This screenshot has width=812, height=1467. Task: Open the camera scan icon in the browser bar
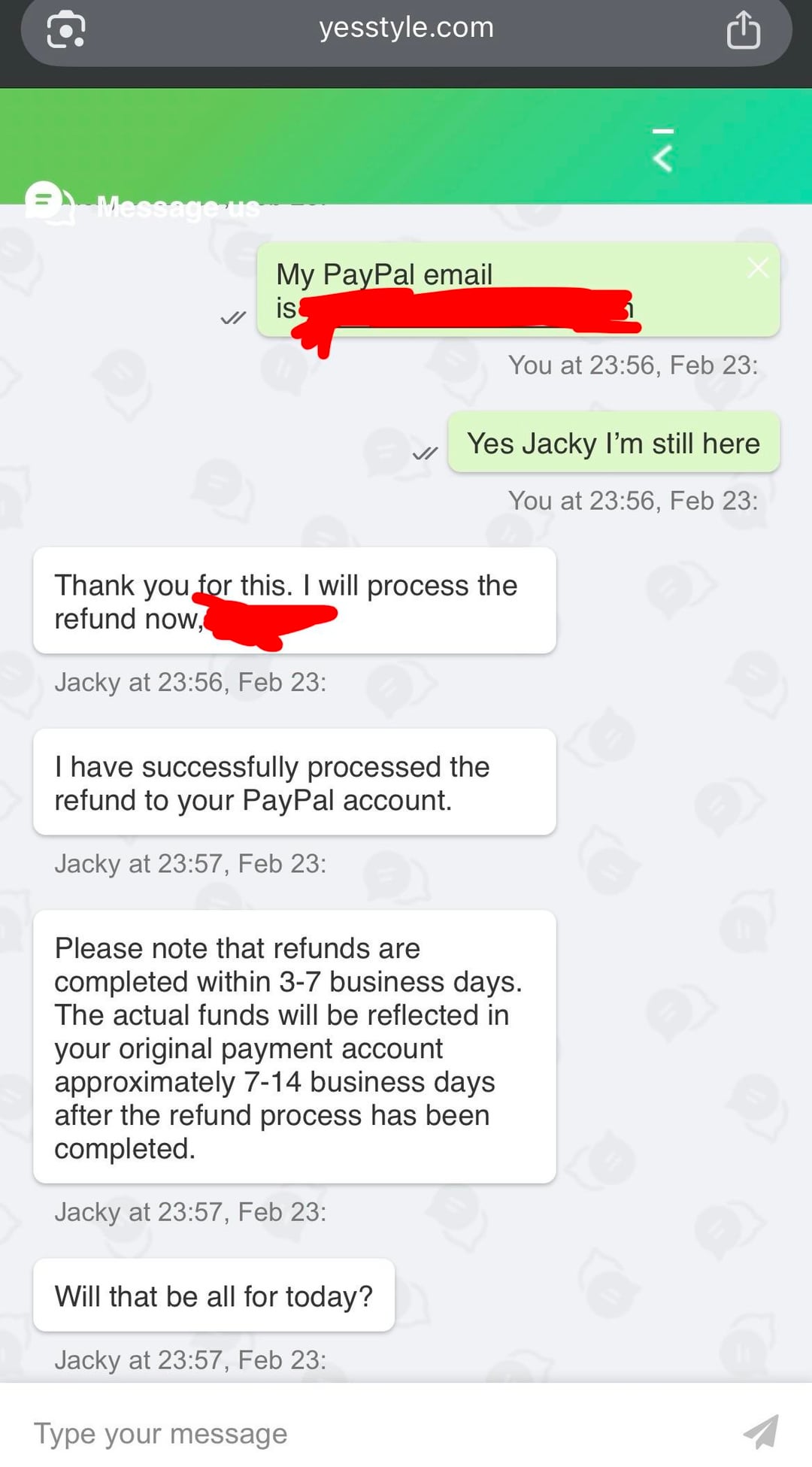coord(66,30)
